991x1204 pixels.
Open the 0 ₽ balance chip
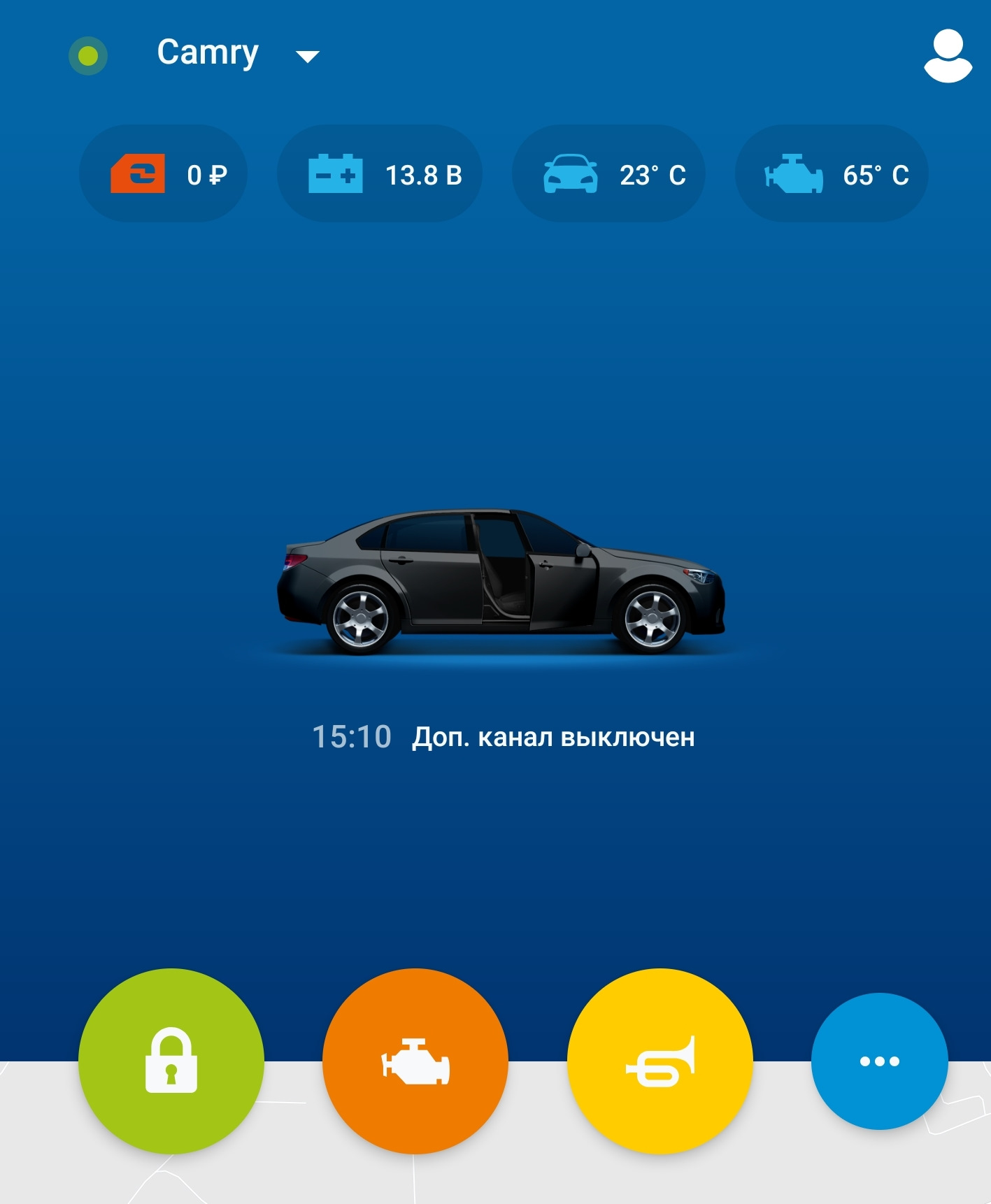pyautogui.click(x=164, y=174)
